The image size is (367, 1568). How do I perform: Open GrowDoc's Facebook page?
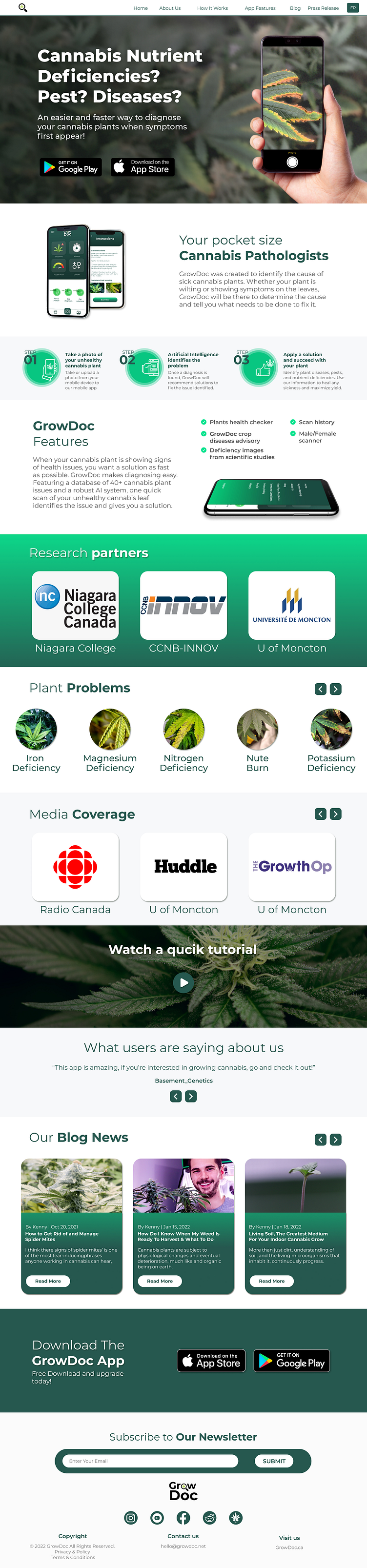[183, 1517]
